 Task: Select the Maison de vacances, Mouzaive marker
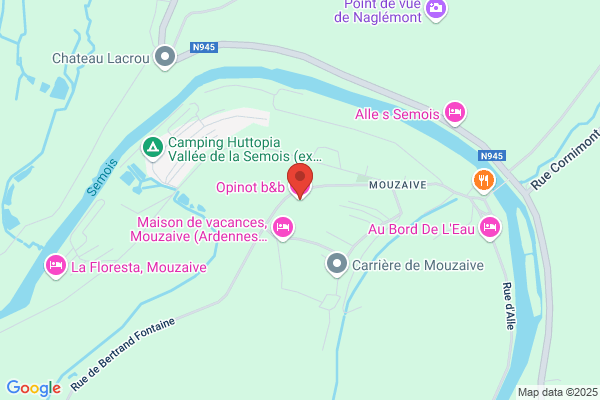point(283,229)
